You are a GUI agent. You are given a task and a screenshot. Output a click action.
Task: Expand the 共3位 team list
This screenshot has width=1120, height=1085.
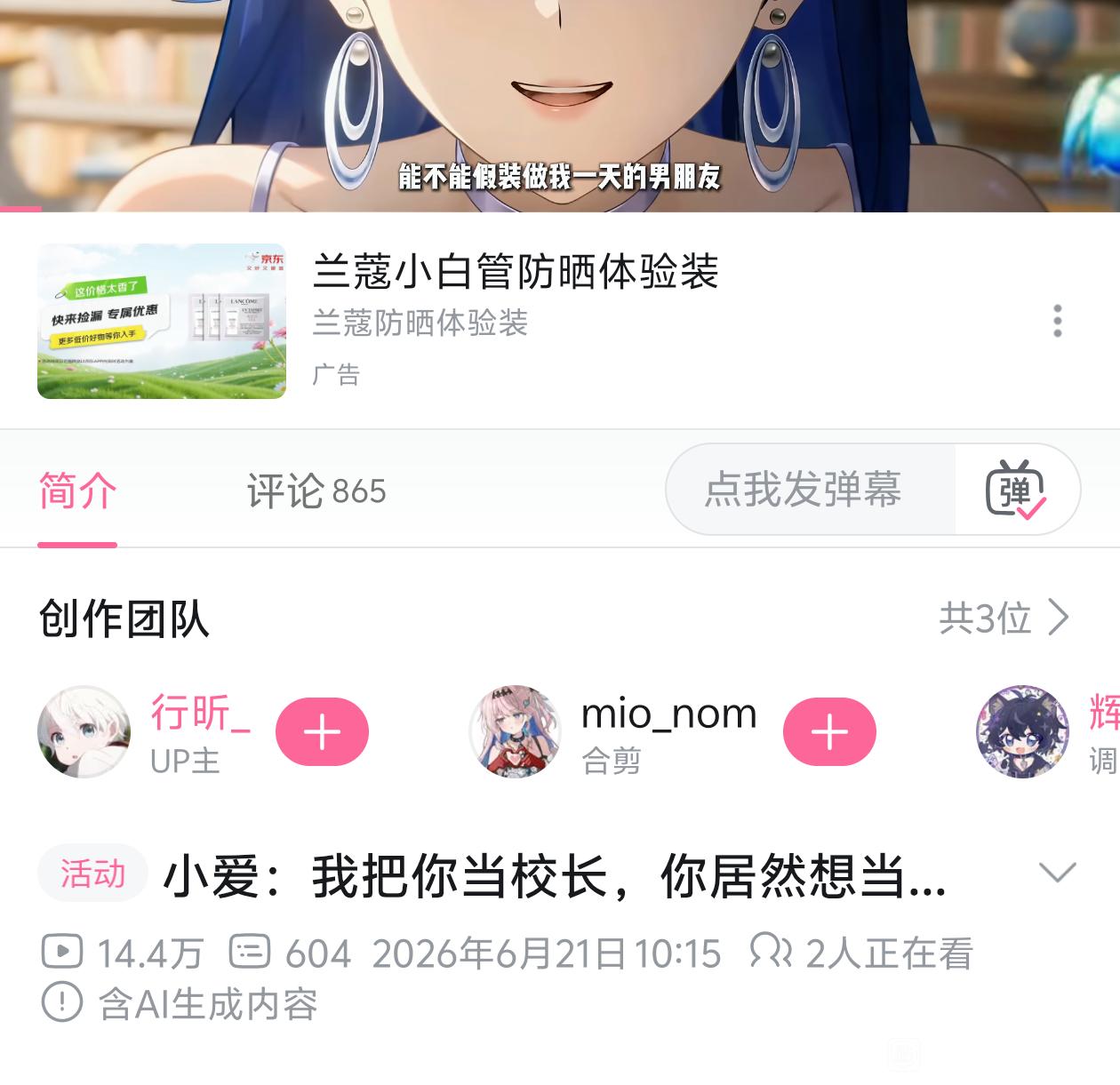tap(1004, 618)
